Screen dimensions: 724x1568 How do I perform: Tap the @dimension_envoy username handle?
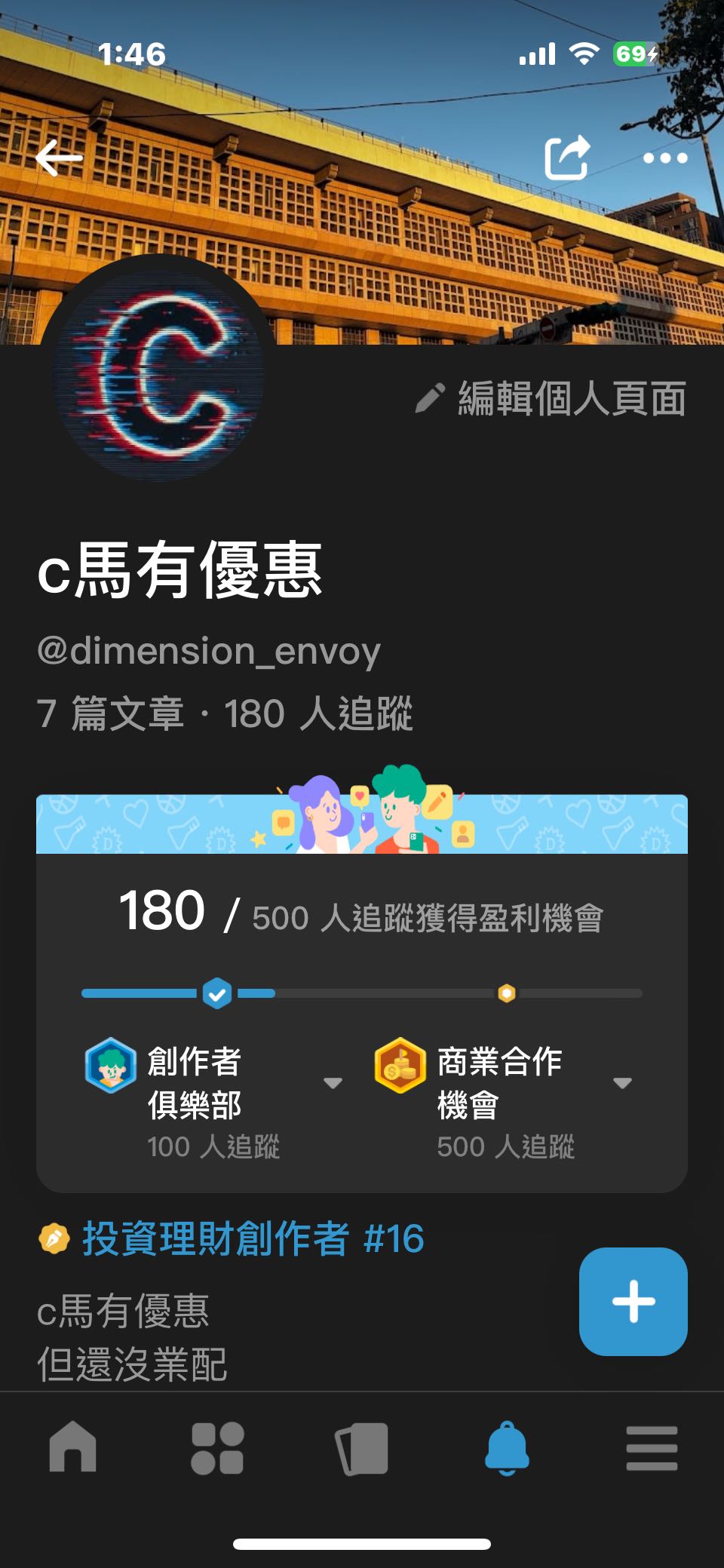point(210,651)
